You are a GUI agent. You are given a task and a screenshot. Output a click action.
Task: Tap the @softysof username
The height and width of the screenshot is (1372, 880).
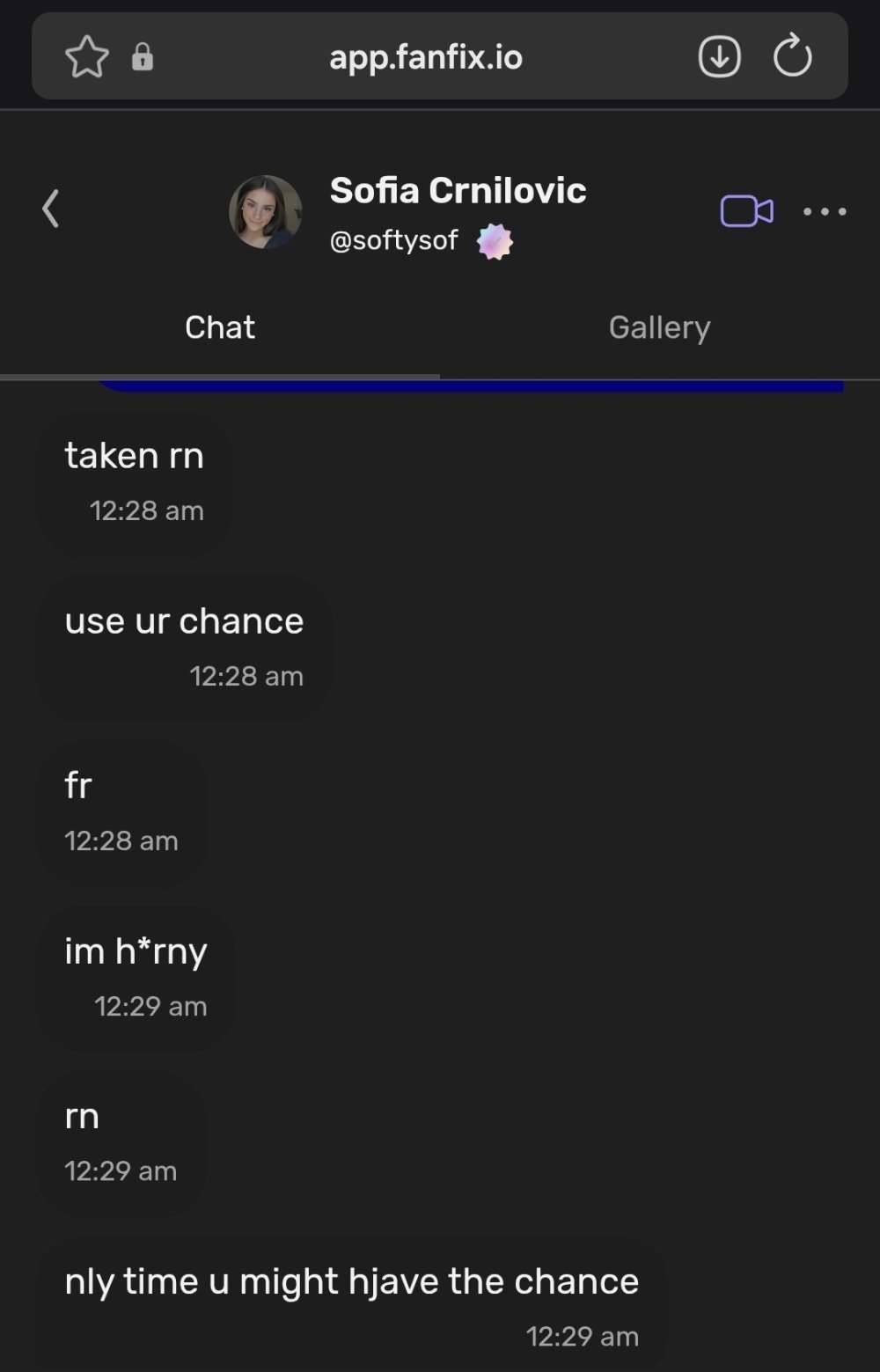pyautogui.click(x=392, y=239)
